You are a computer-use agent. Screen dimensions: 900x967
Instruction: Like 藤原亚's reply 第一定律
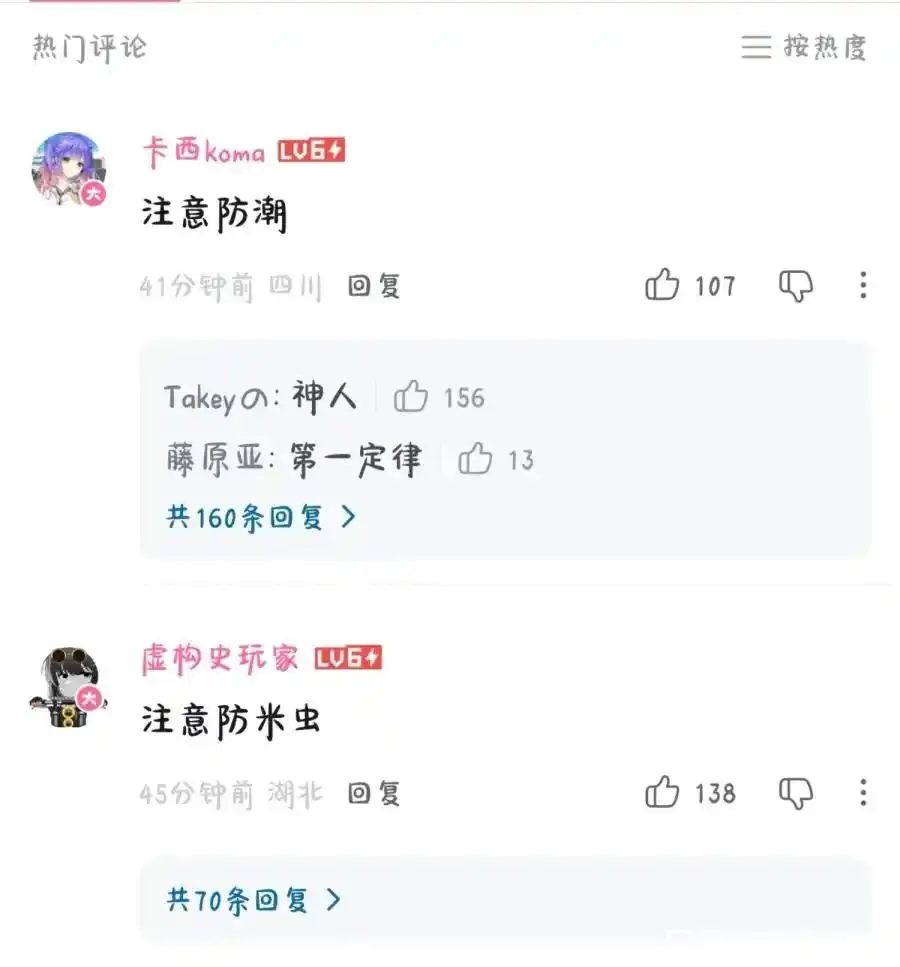[x=475, y=460]
